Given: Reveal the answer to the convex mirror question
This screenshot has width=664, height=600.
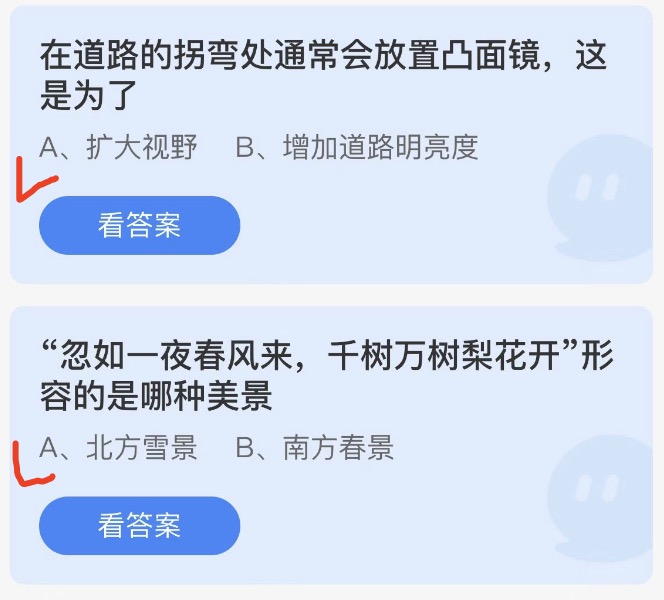Looking at the screenshot, I should [x=139, y=225].
